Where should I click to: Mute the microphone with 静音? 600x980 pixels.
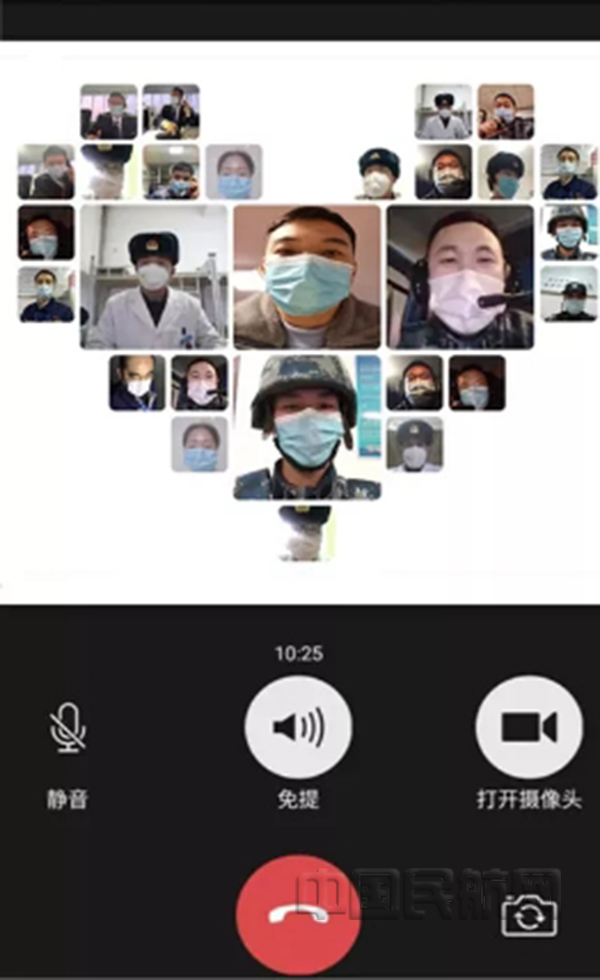click(67, 728)
